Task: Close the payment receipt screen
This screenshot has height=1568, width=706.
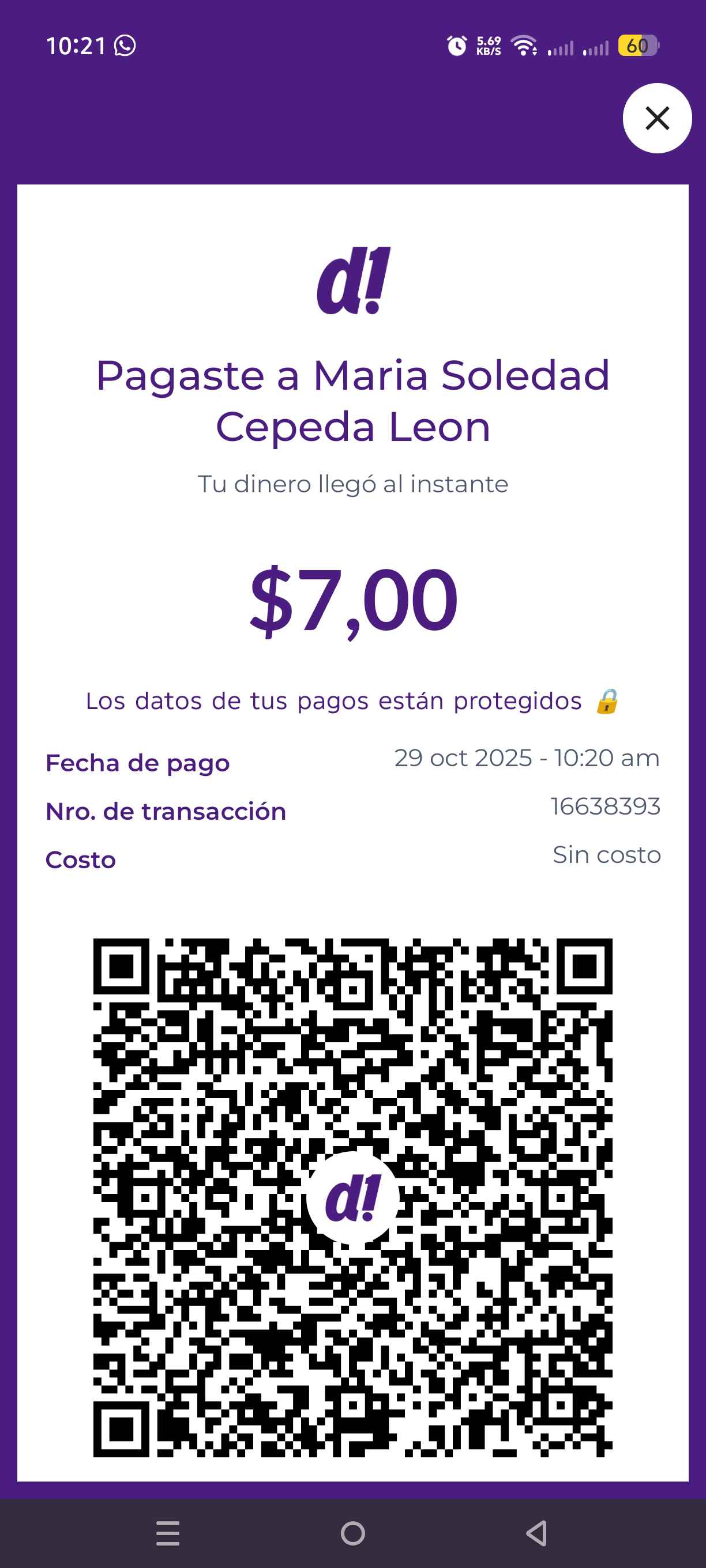Action: pos(656,118)
